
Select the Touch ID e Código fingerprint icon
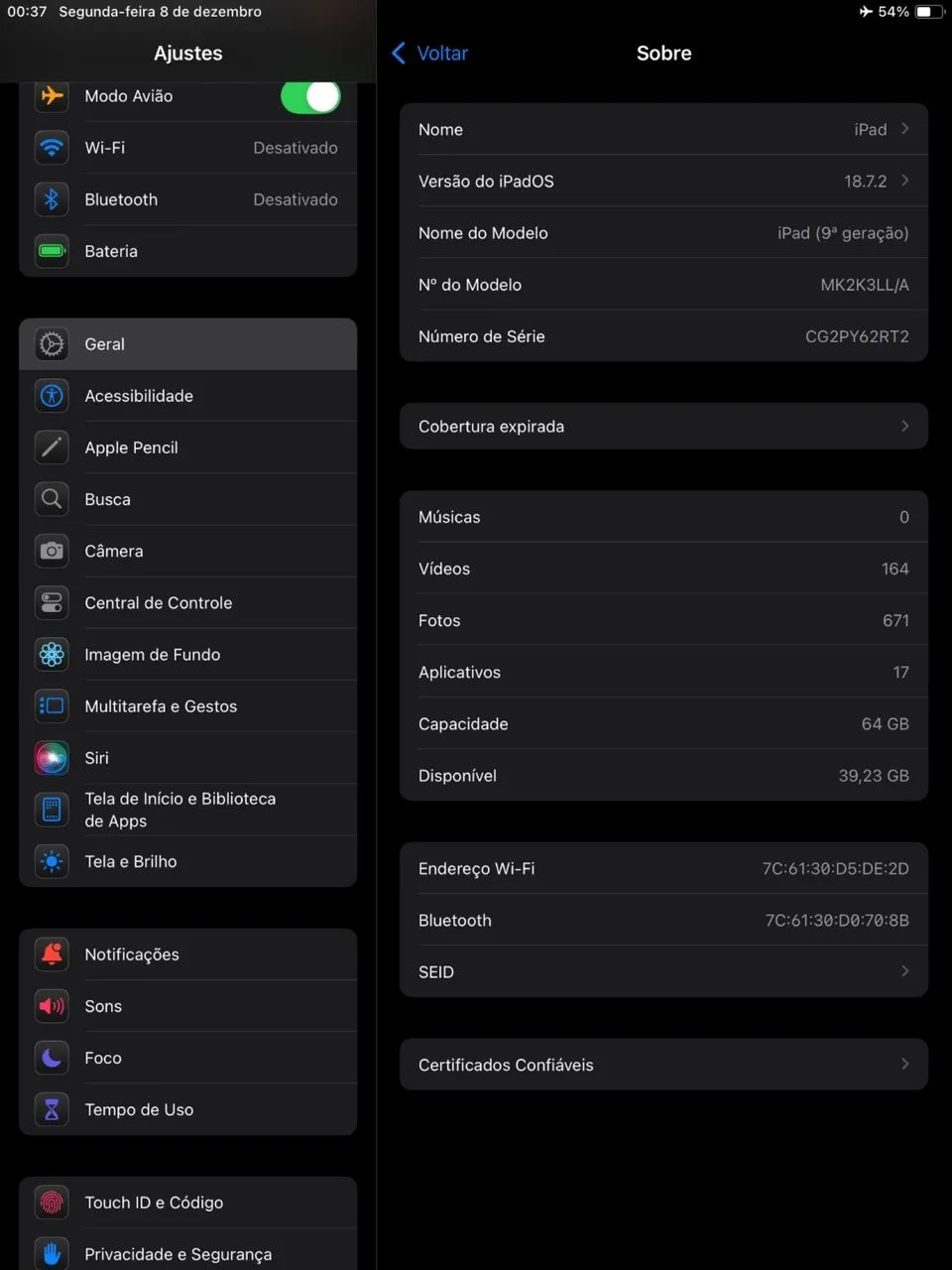[52, 1202]
